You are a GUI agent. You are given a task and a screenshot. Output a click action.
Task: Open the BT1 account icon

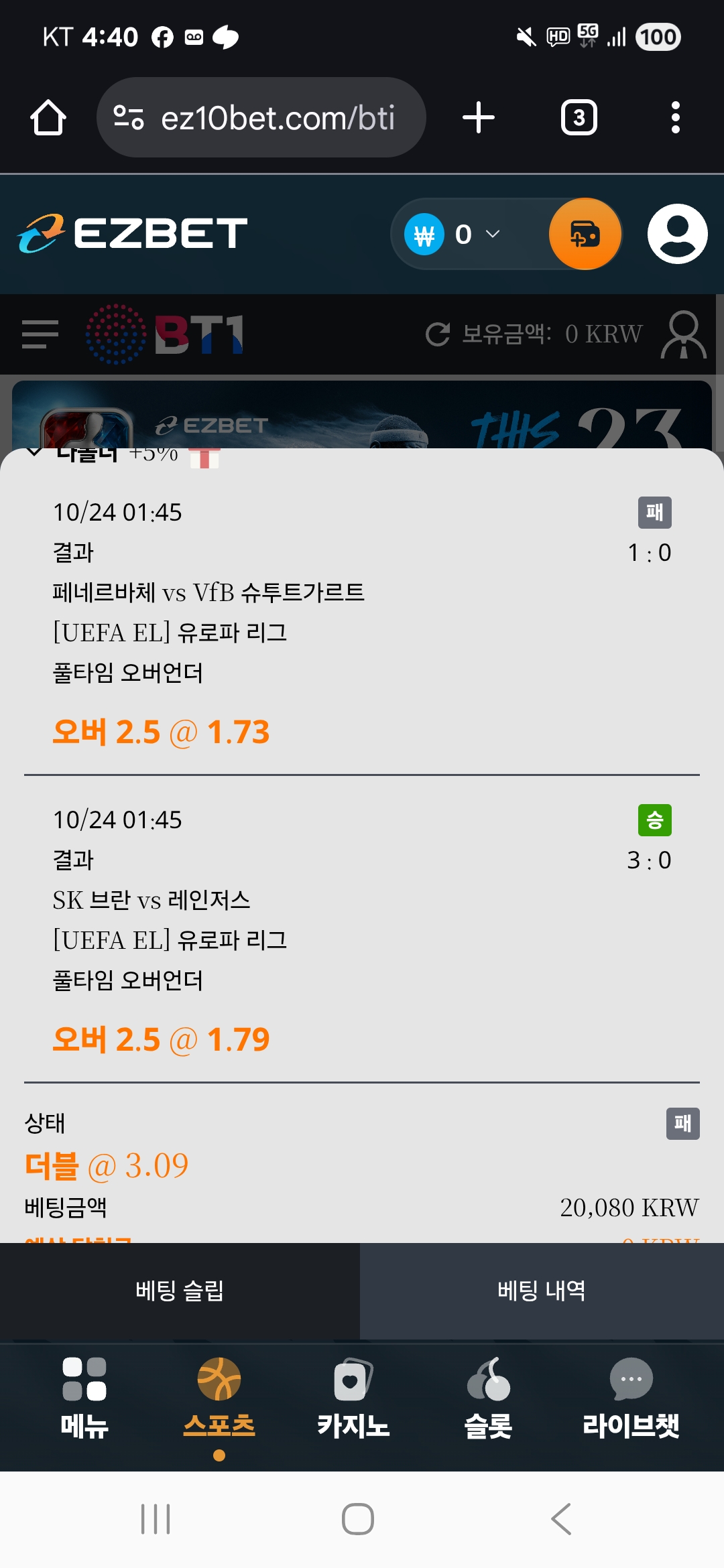[x=683, y=334]
